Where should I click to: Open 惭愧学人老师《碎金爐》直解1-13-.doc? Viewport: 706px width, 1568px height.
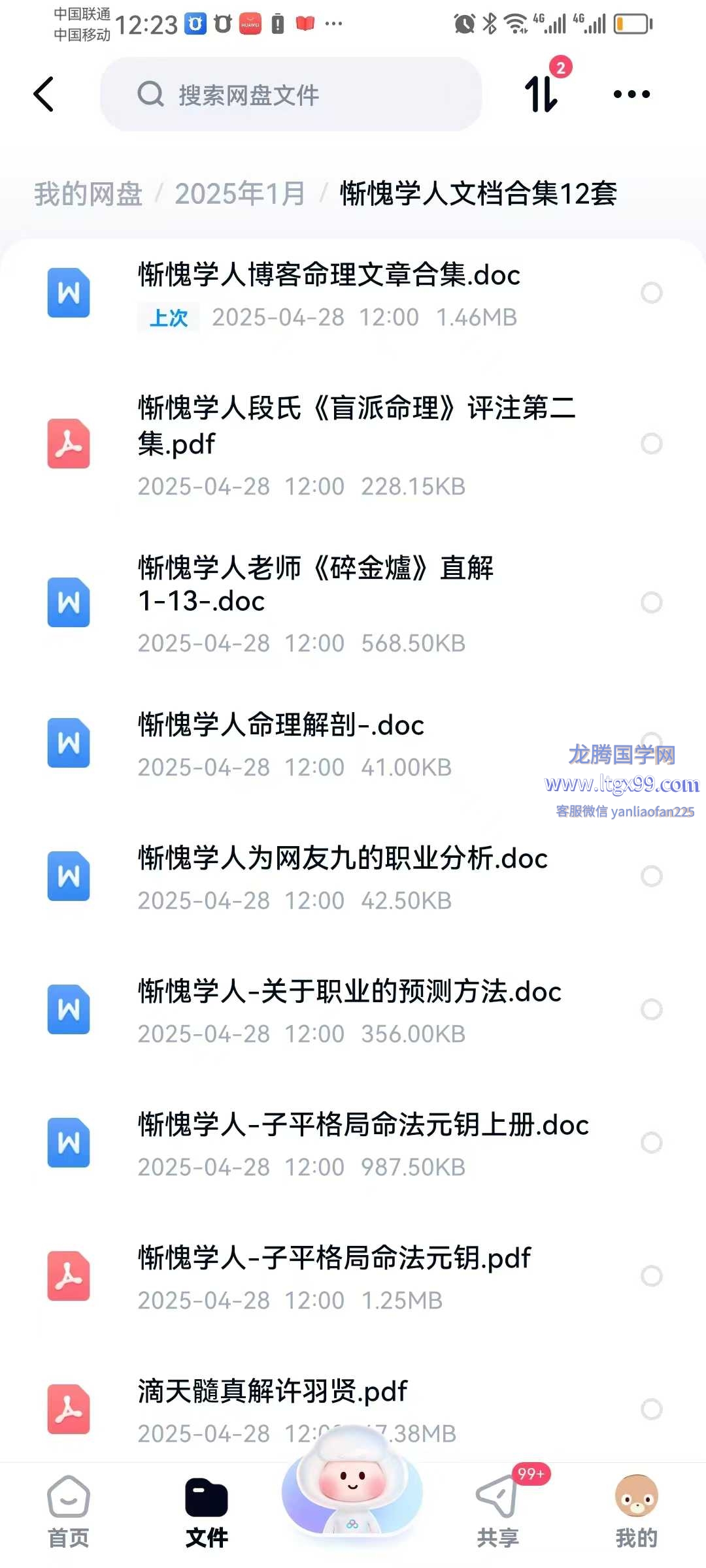tap(316, 584)
